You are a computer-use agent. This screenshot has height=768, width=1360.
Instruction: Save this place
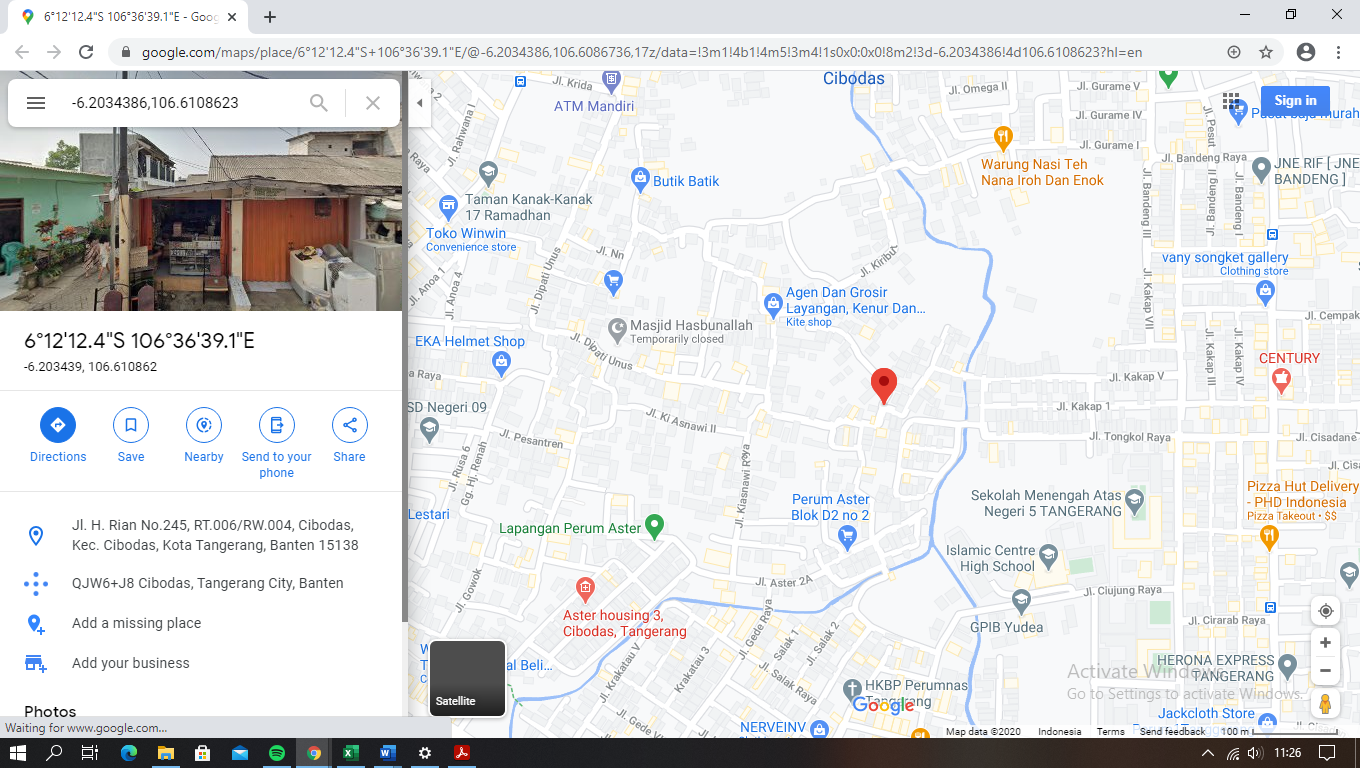(131, 426)
